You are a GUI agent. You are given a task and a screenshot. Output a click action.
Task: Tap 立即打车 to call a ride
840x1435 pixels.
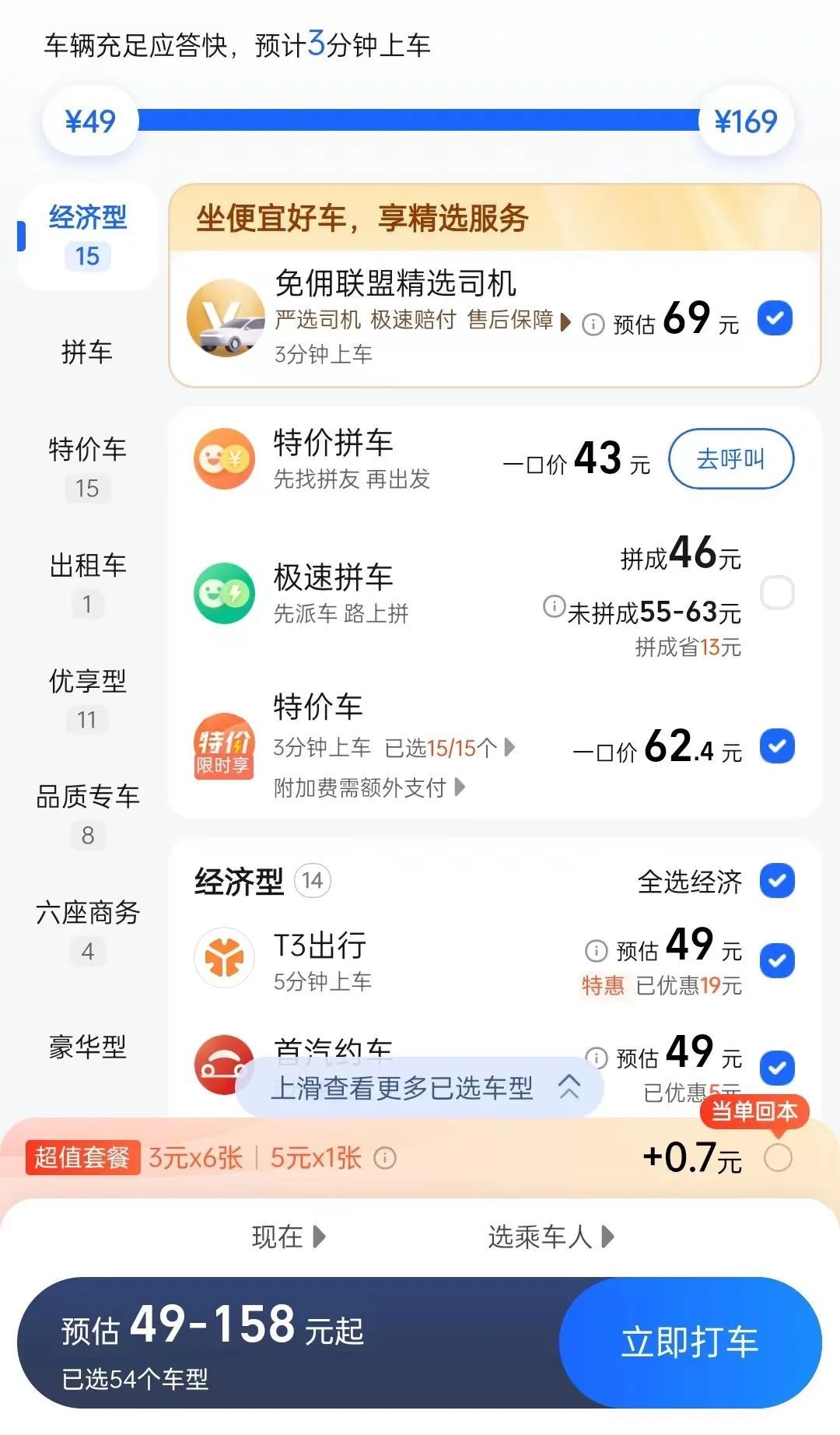tap(689, 1342)
